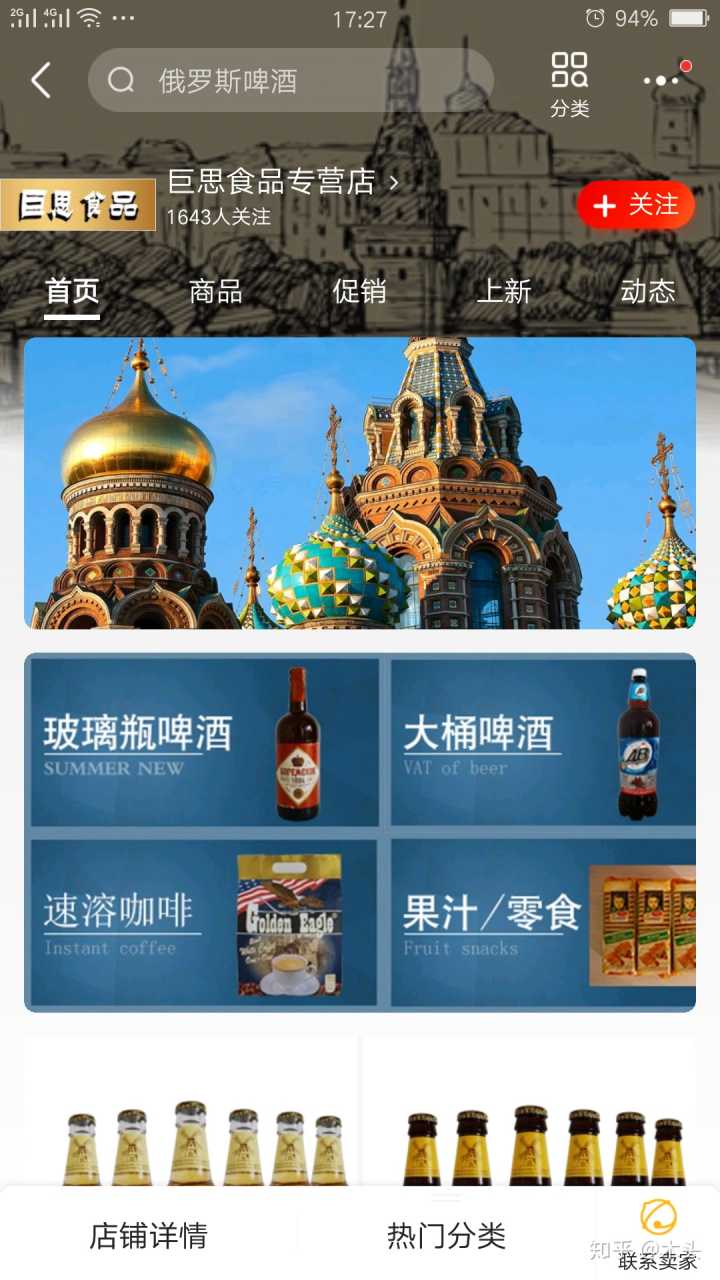Open the 果汁/零食 category tile
720x1280 pixels.
[542, 922]
